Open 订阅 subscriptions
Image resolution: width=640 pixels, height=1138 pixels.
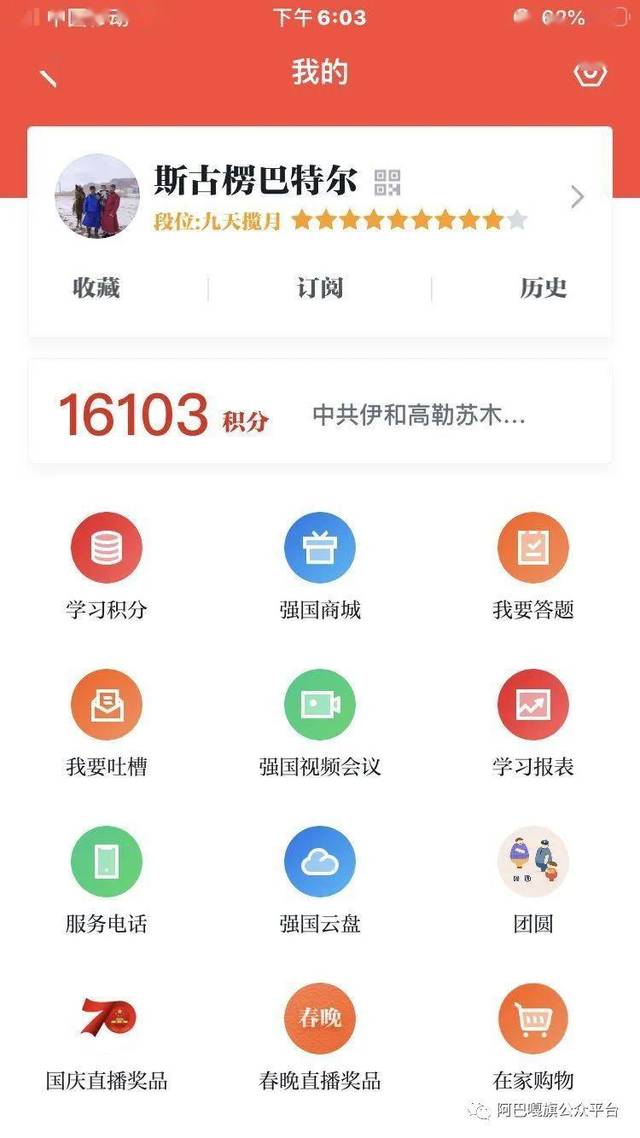pos(319,289)
